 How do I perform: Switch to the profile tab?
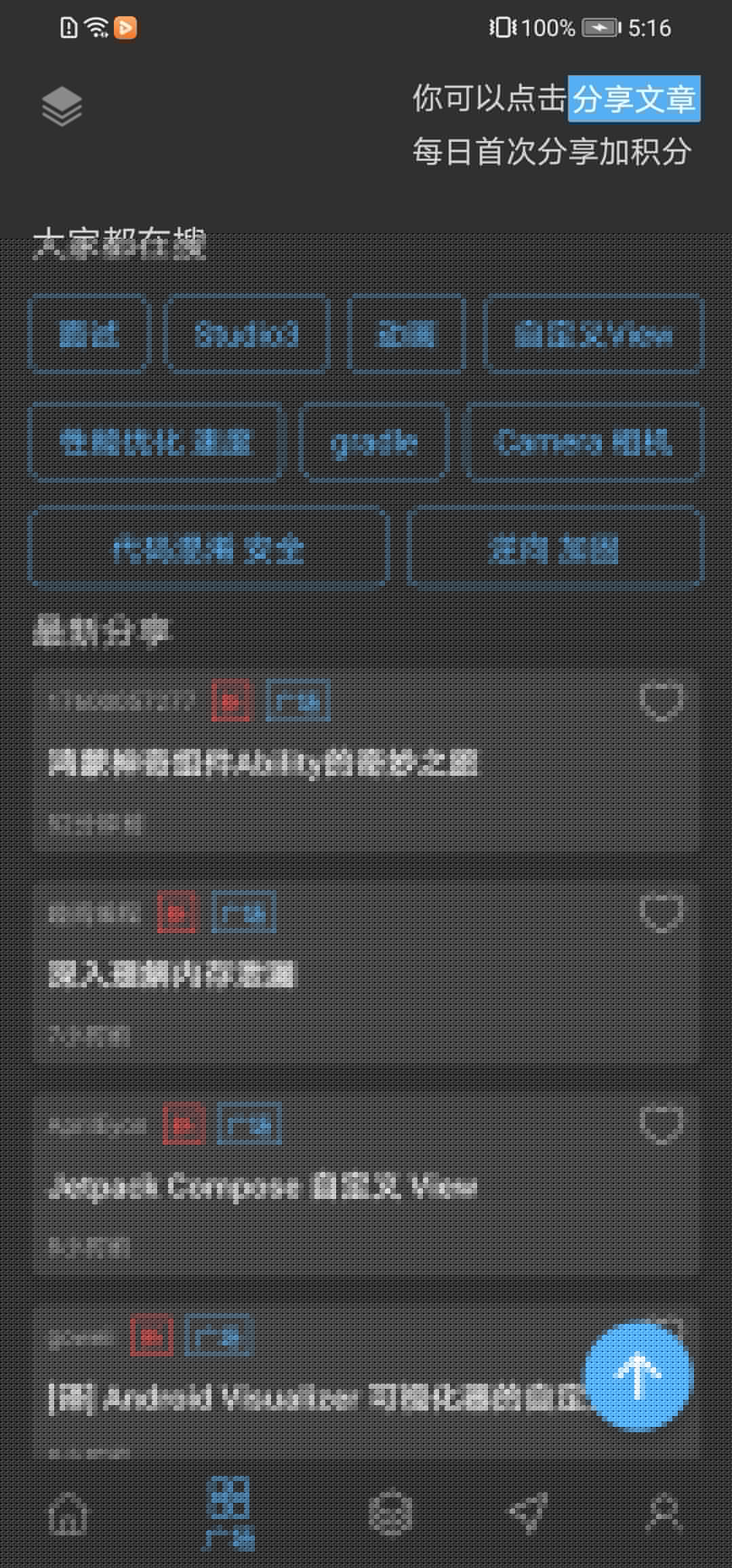664,1514
